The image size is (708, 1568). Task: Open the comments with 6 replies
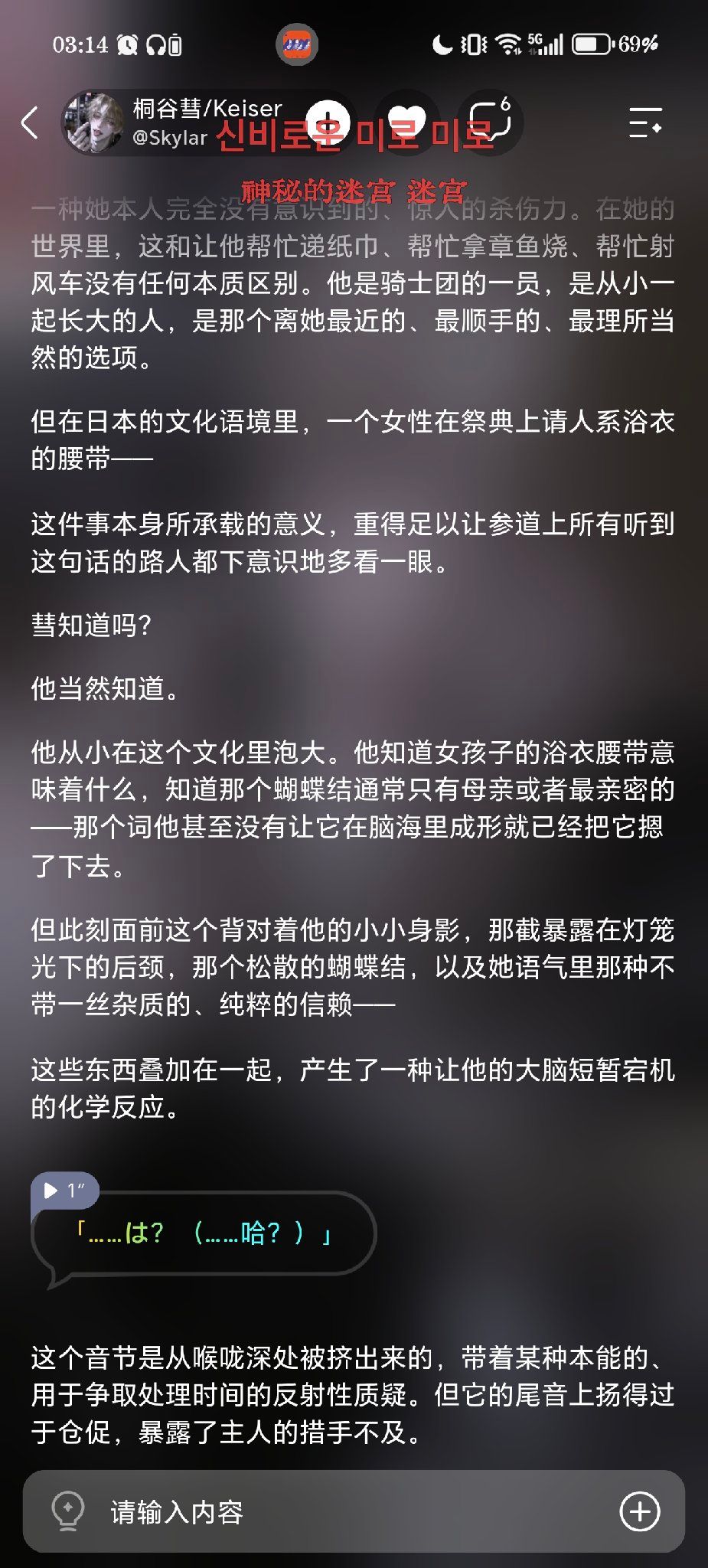[490, 122]
